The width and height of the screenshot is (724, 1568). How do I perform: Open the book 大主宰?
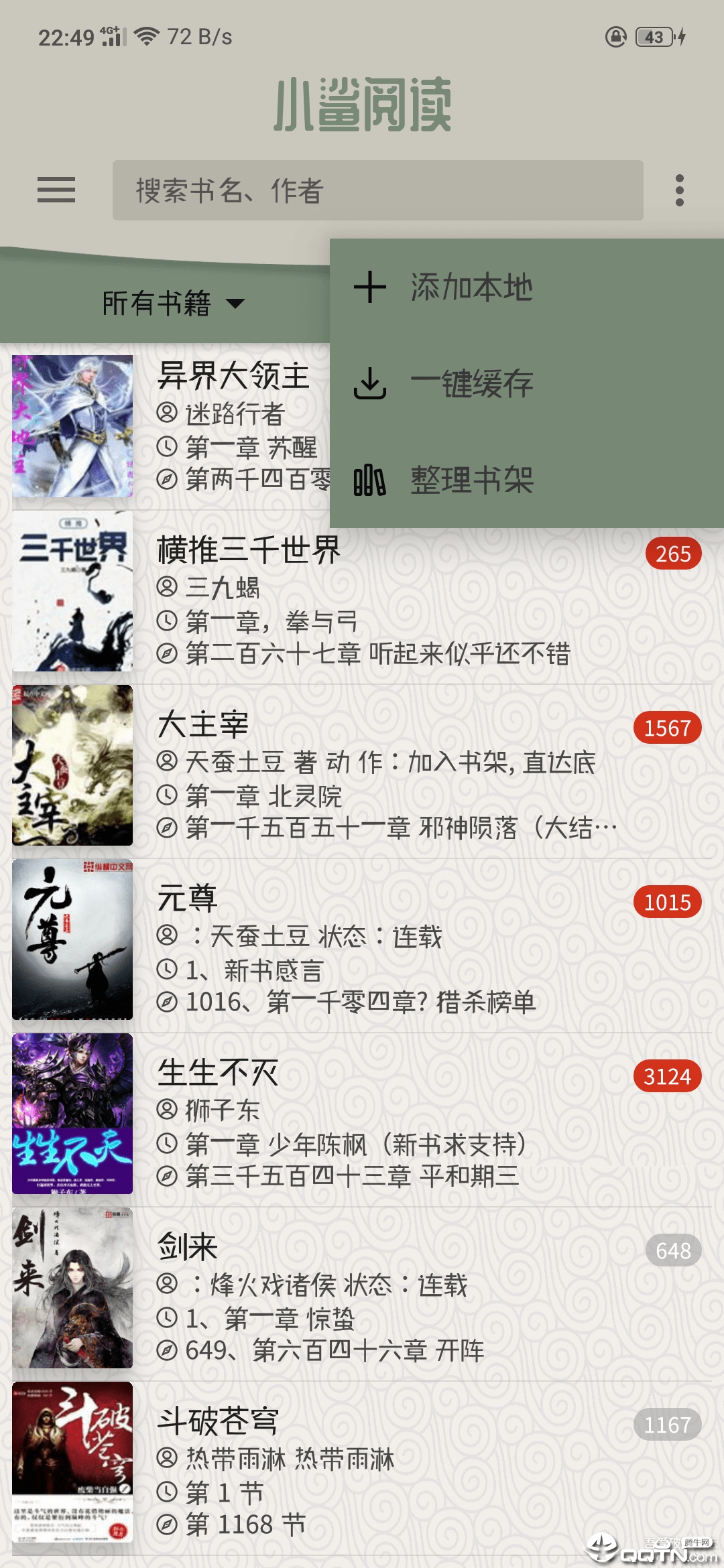362,772
